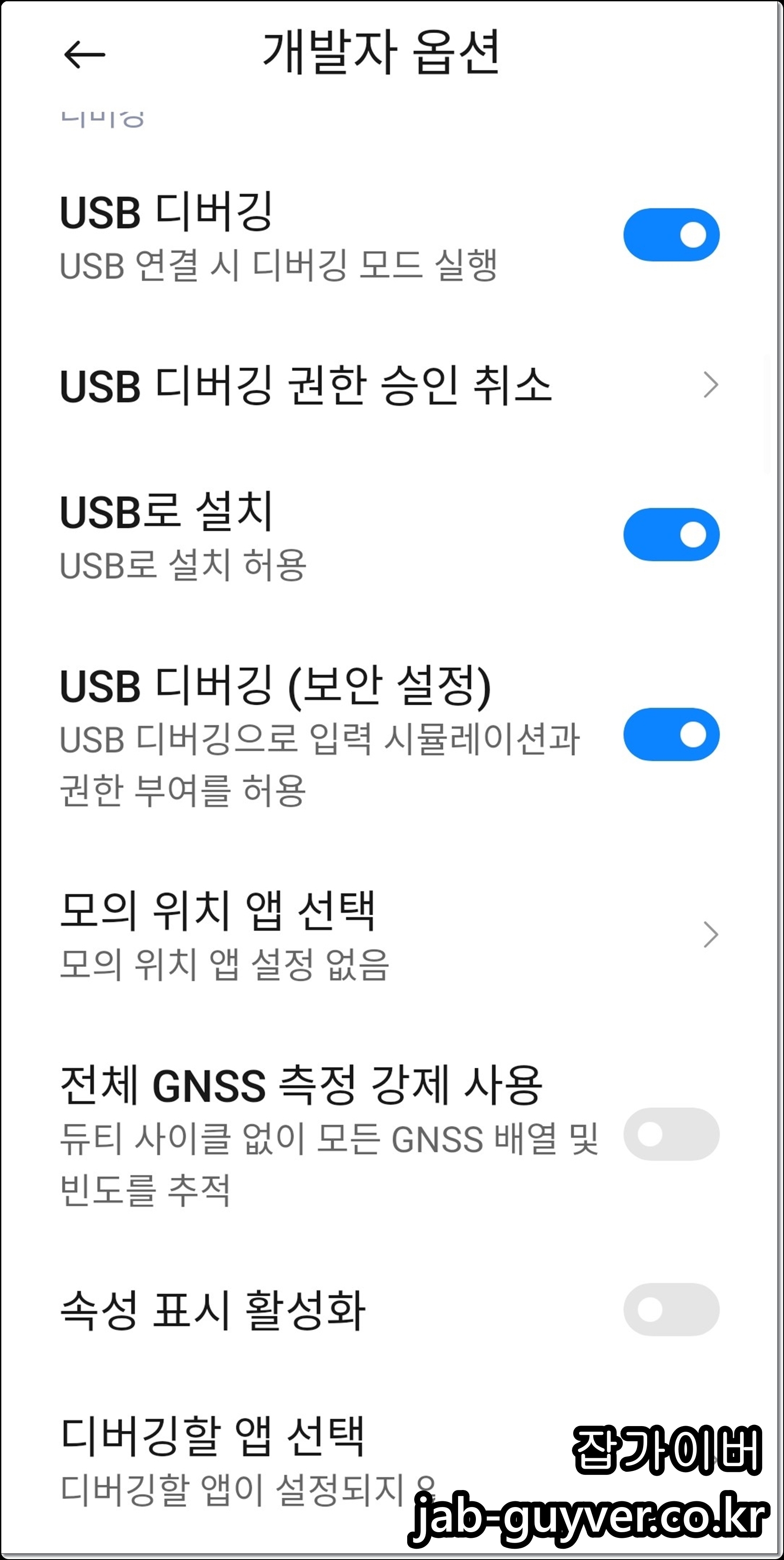Click the chevron next to USB 디버깅 권한 승인 취소

(x=712, y=384)
